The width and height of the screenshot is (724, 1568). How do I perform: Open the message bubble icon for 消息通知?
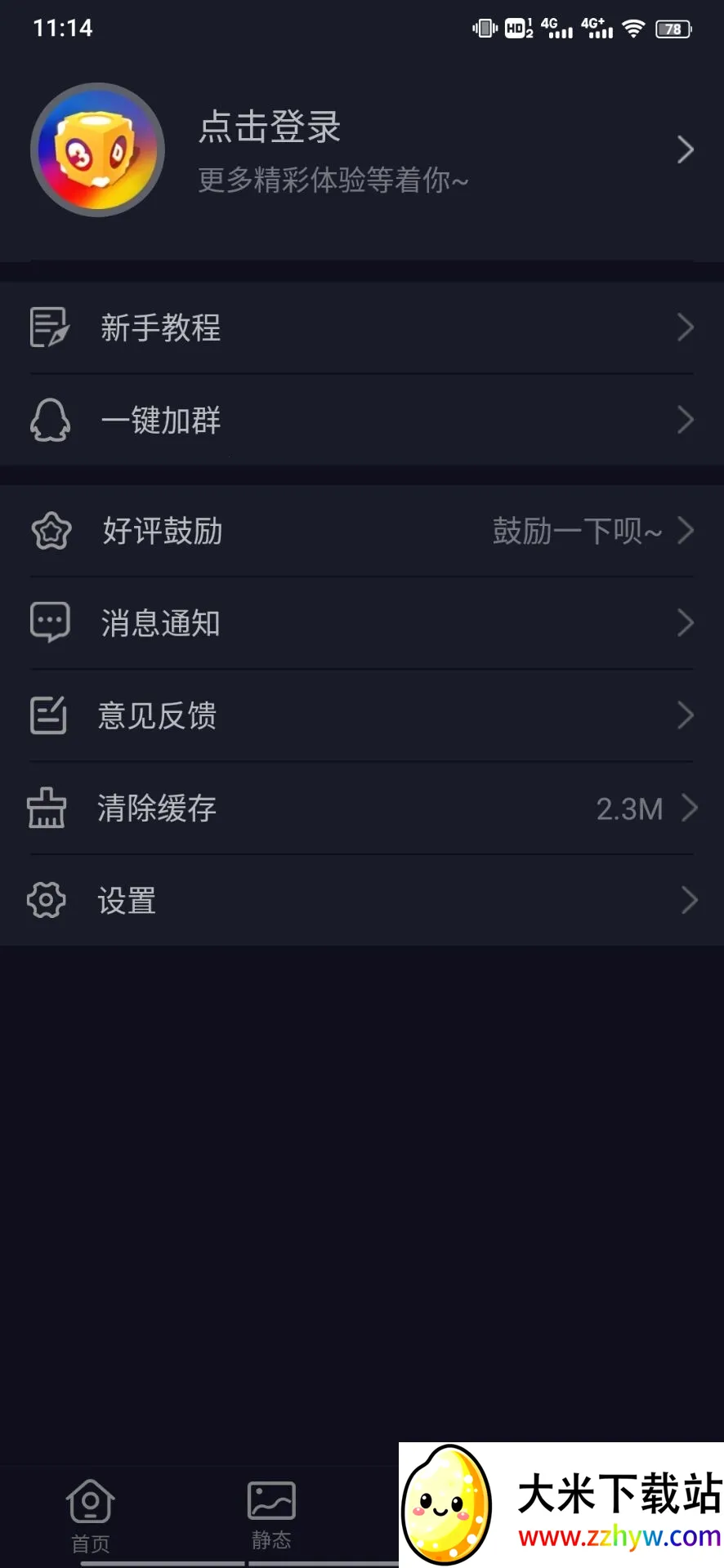(49, 622)
